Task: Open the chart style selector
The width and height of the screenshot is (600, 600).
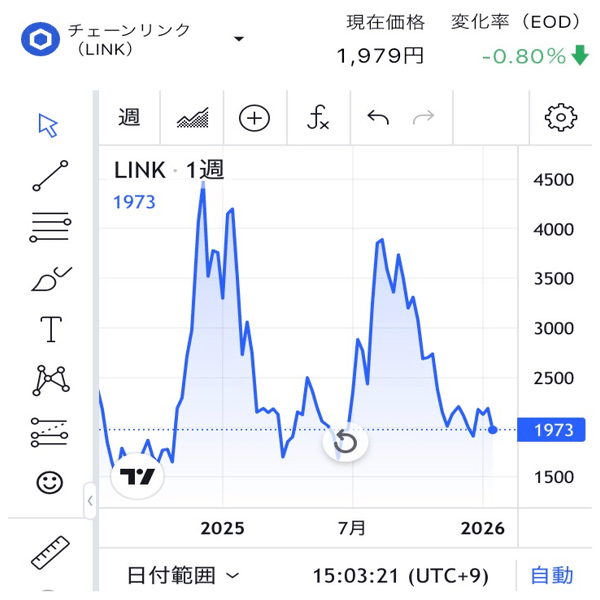Action: coord(191,118)
